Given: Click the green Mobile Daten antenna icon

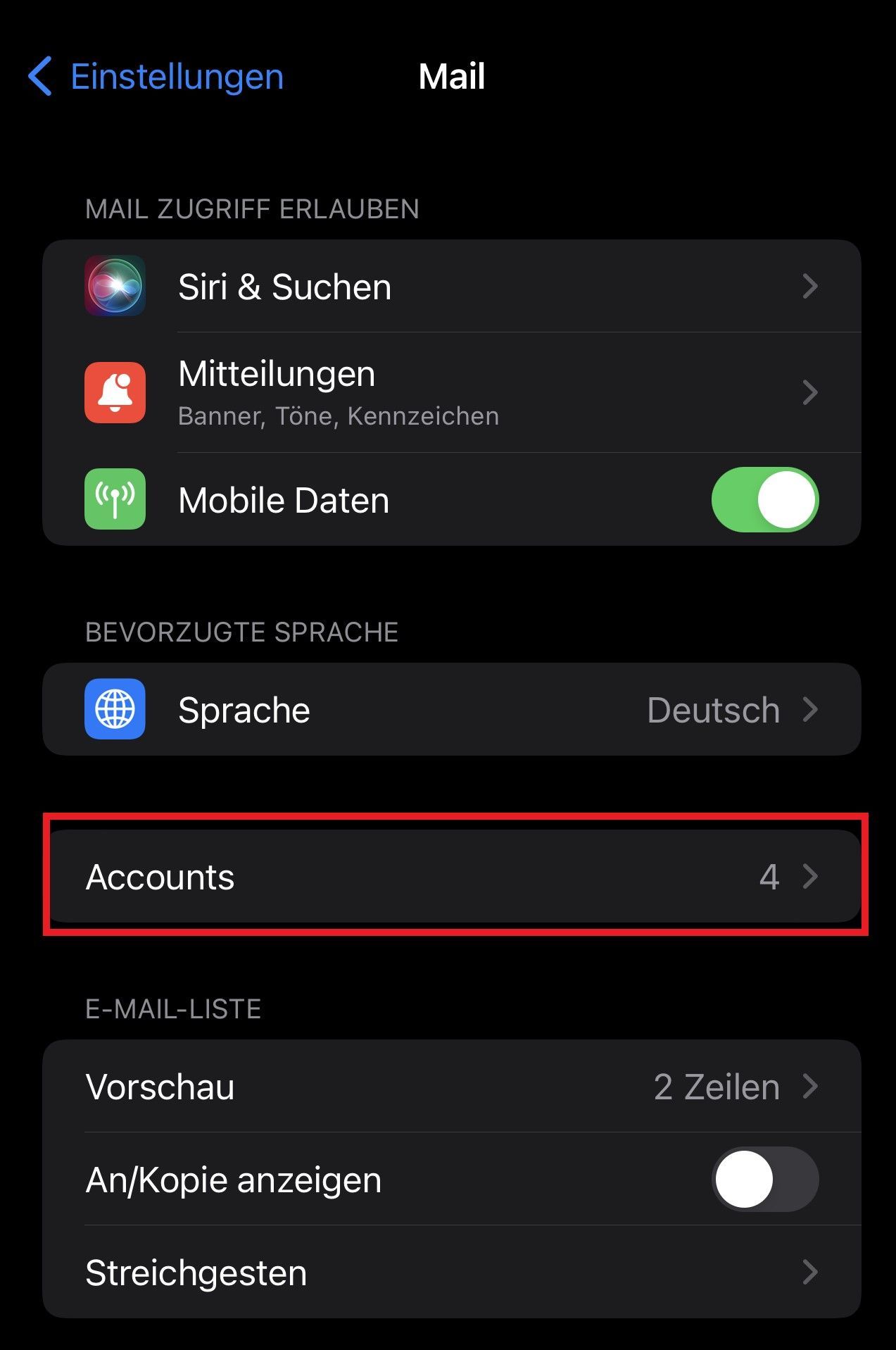Looking at the screenshot, I should (115, 499).
